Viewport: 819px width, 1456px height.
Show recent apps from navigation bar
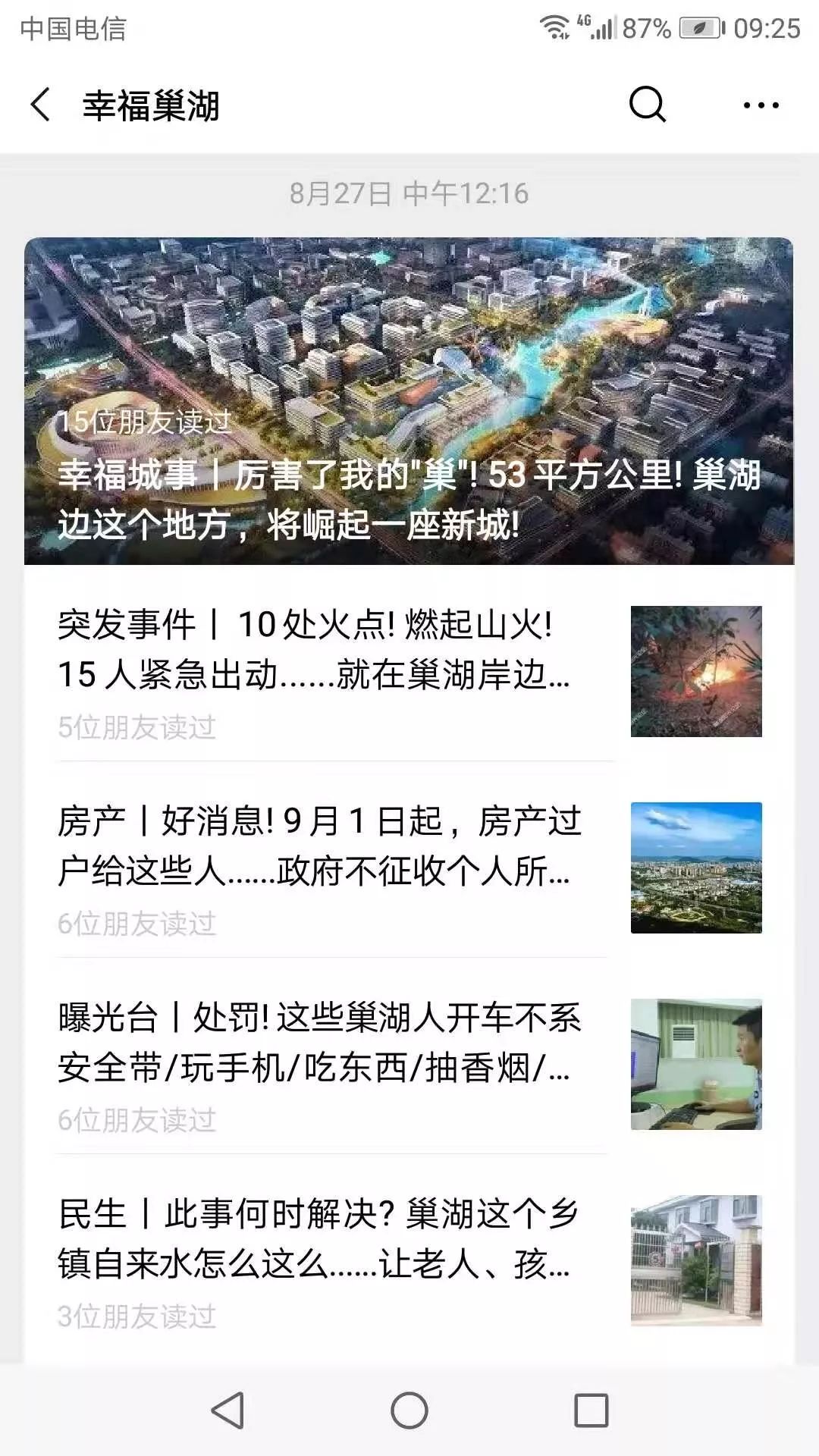pos(591,1411)
